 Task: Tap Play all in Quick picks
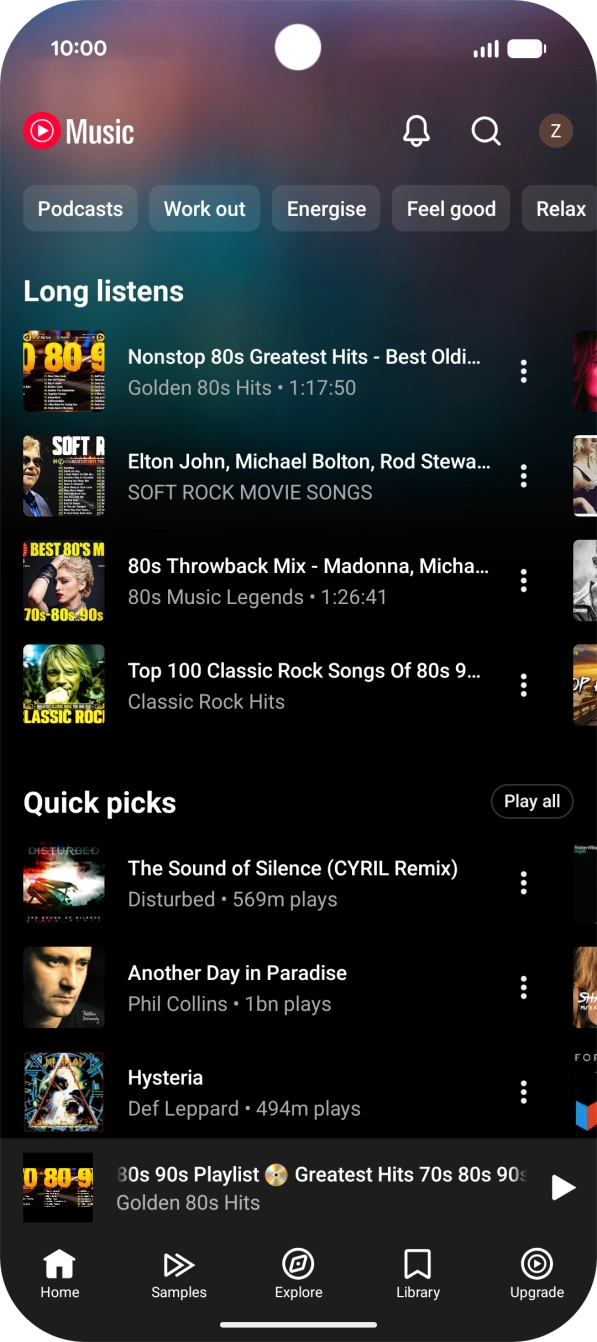pos(532,801)
